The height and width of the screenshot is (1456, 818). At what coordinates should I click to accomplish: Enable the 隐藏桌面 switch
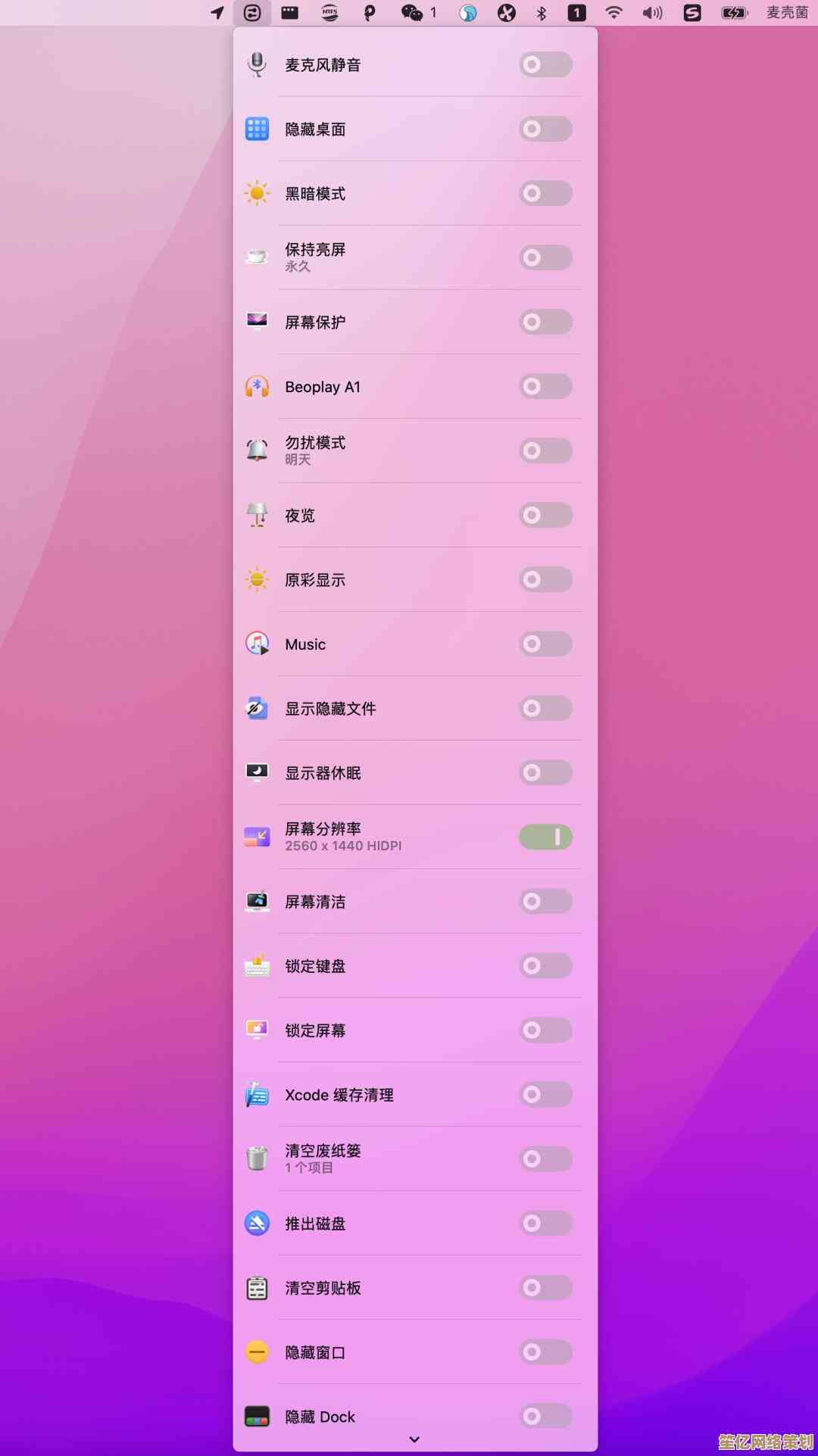545,129
